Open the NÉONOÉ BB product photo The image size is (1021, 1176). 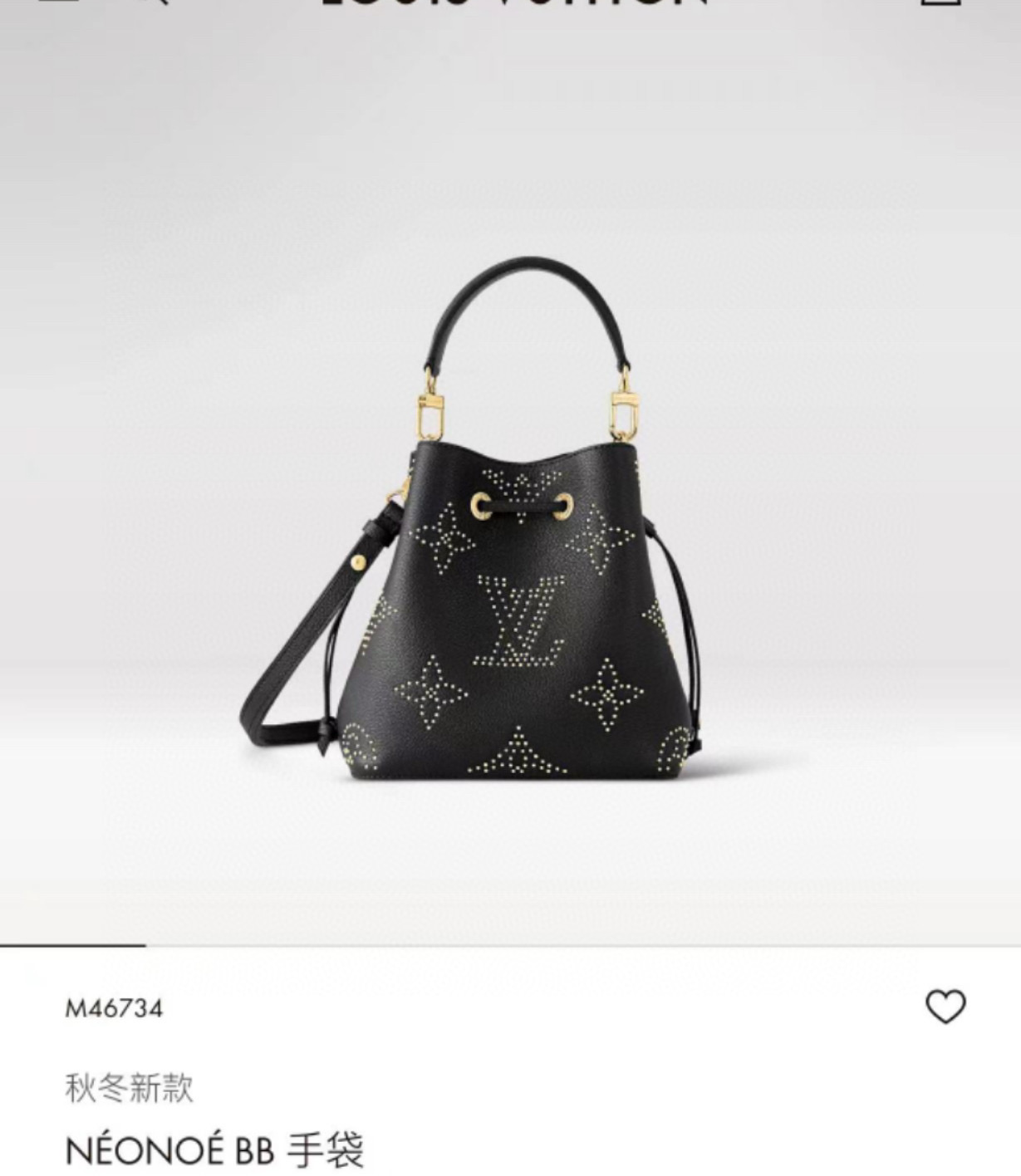click(510, 532)
